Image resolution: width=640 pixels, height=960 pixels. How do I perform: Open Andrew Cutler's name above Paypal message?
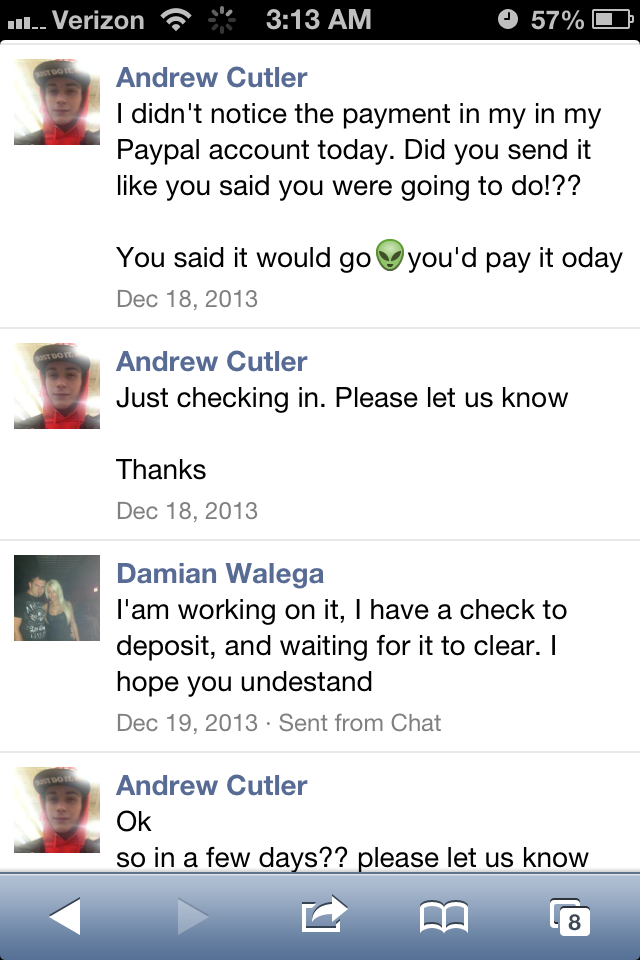(x=211, y=78)
